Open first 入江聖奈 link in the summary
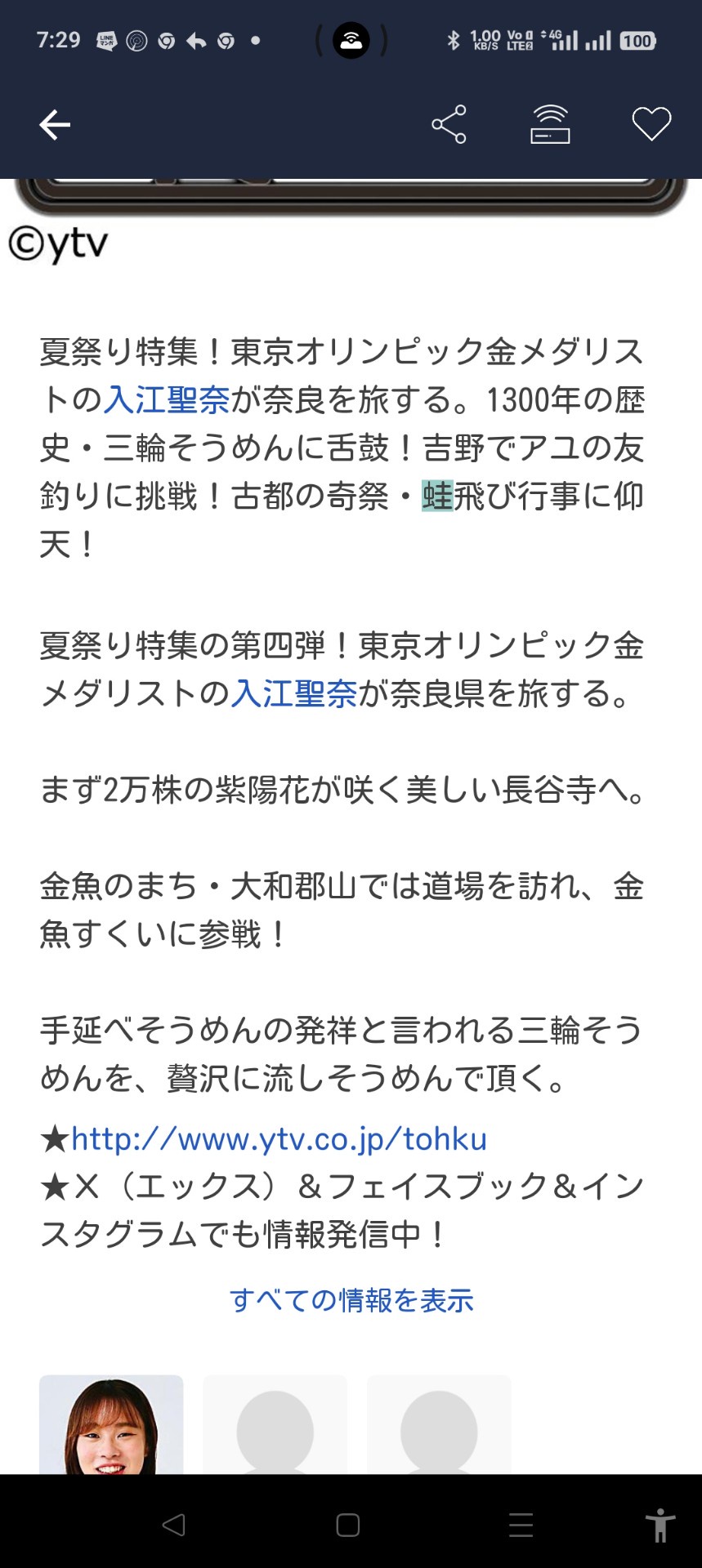This screenshot has width=702, height=1568. click(x=167, y=400)
